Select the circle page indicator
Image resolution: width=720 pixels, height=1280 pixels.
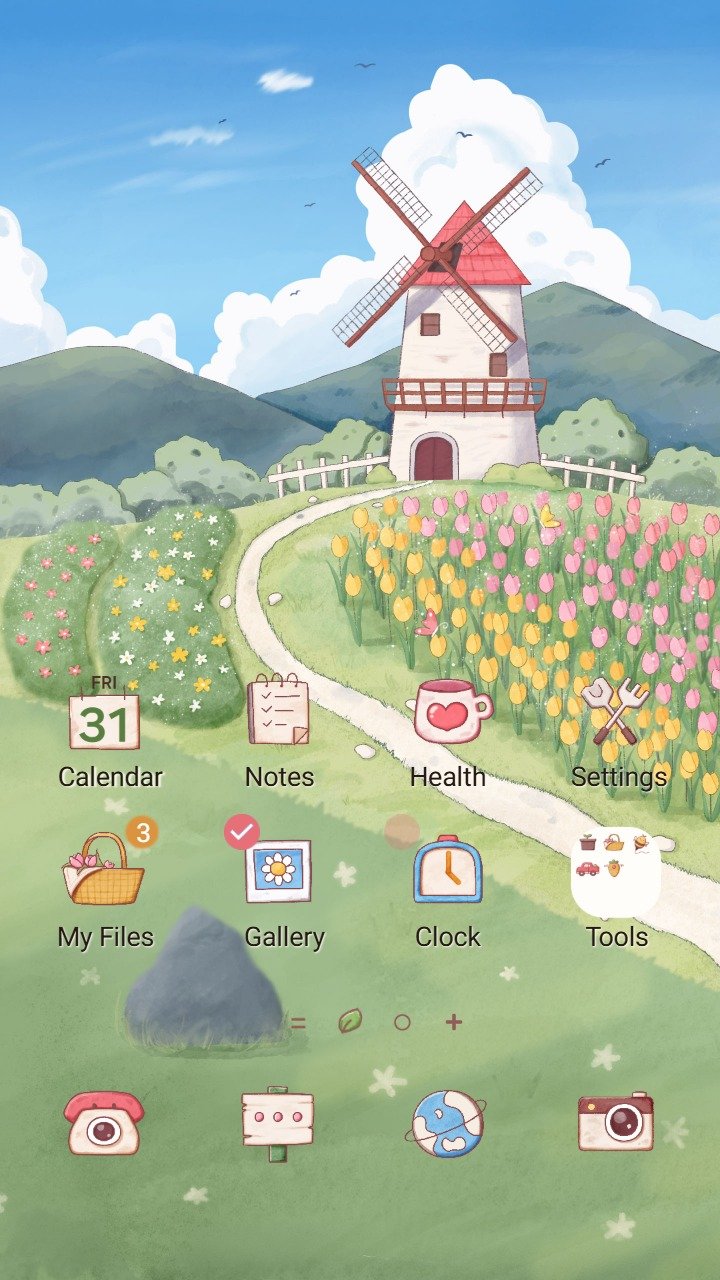point(402,1022)
